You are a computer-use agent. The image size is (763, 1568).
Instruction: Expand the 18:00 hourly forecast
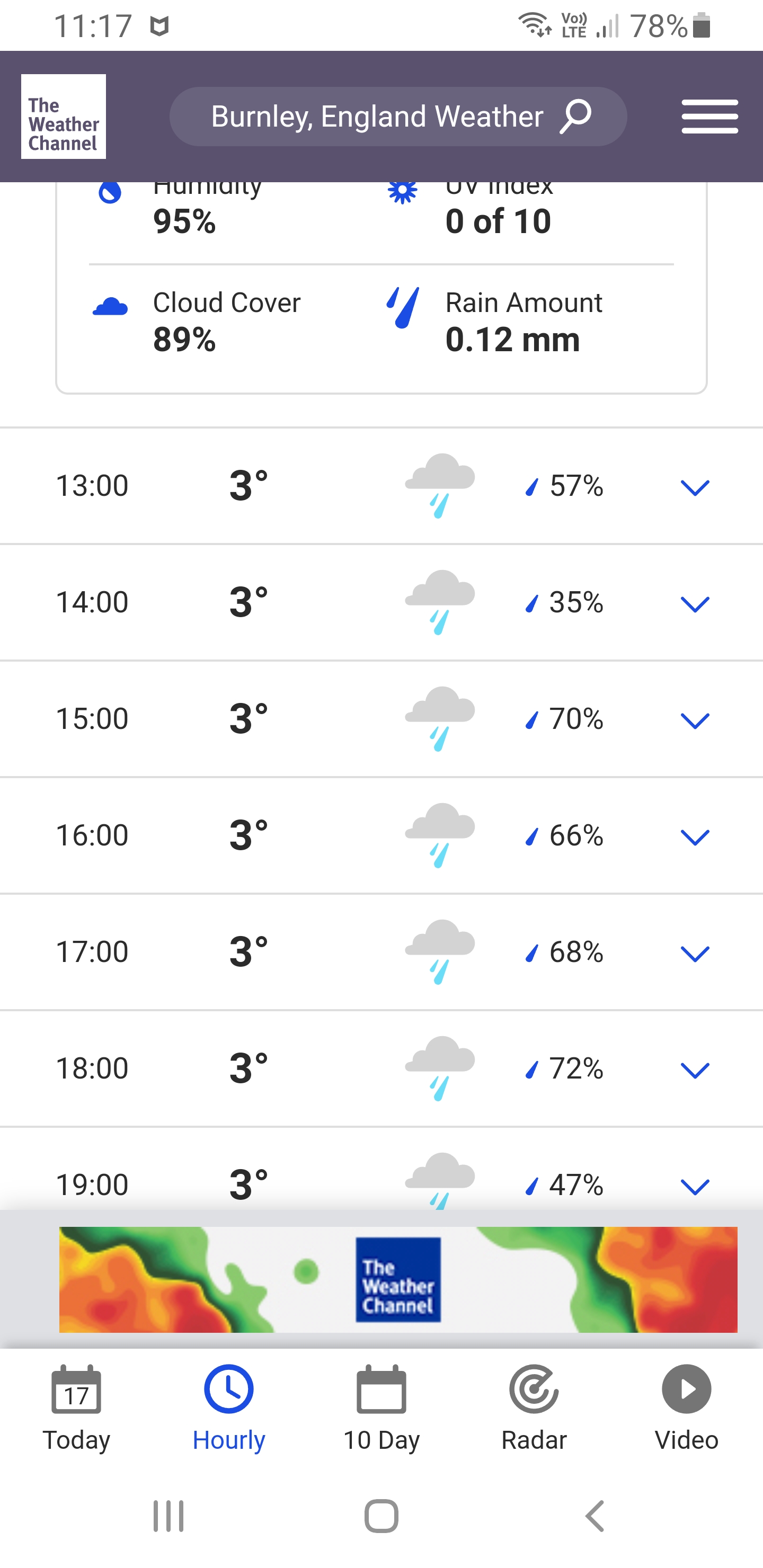[694, 1070]
